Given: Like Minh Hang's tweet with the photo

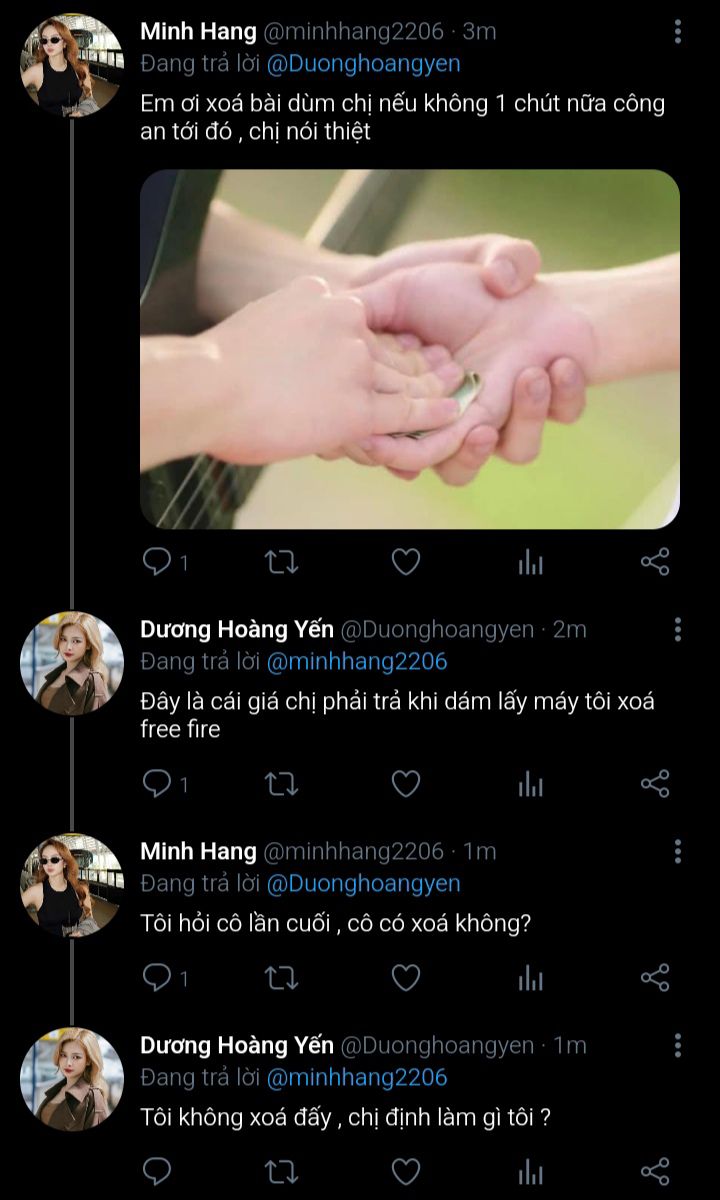Looking at the screenshot, I should pos(405,563).
